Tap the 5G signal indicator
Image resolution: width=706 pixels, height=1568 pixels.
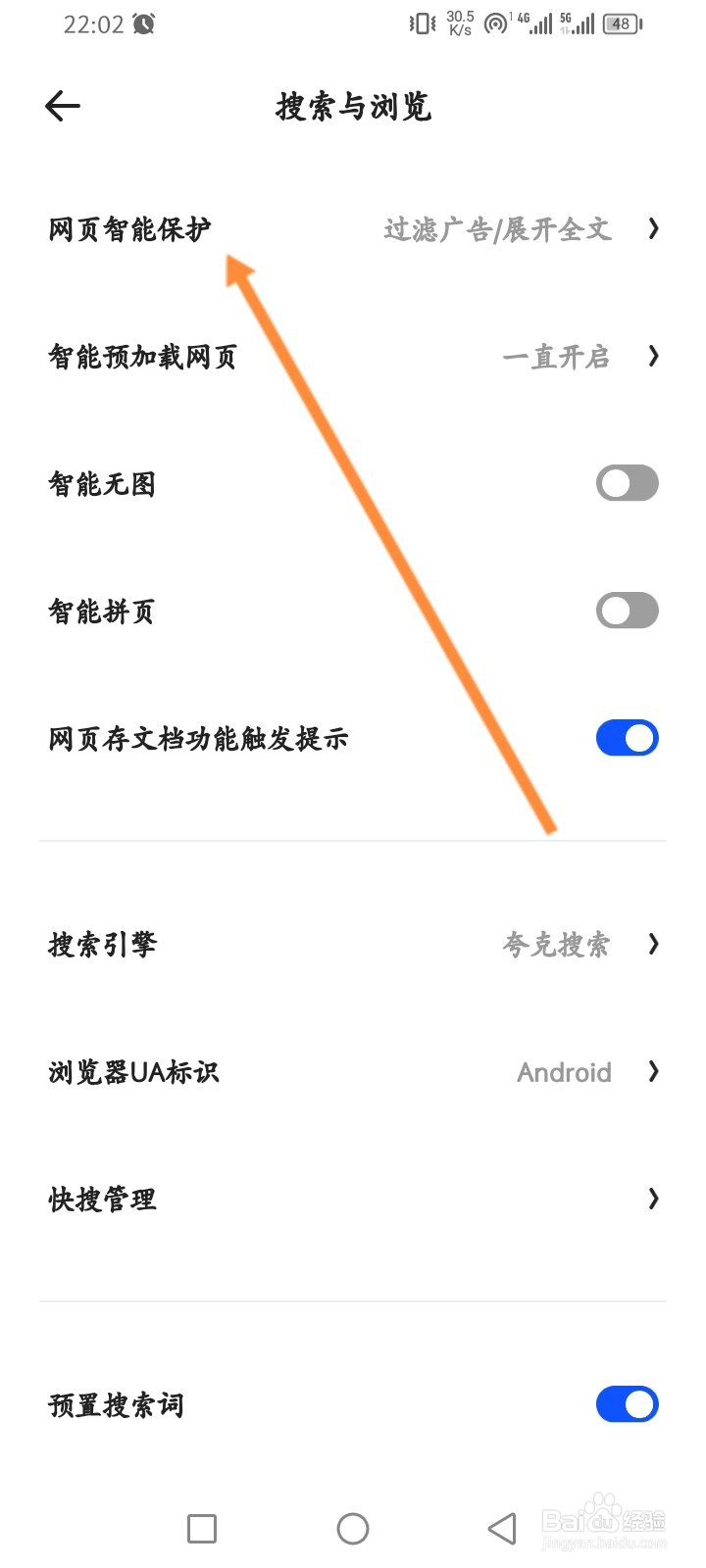[x=579, y=24]
